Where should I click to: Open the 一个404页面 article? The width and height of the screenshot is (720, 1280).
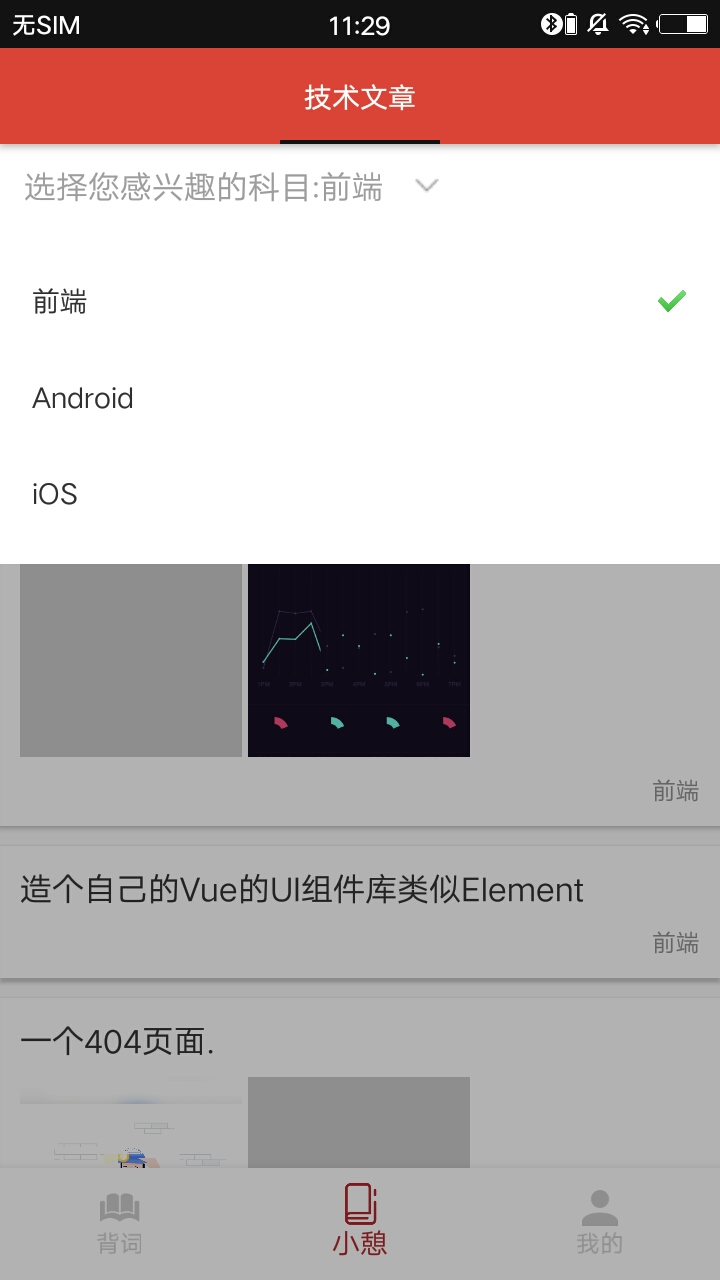point(118,1042)
